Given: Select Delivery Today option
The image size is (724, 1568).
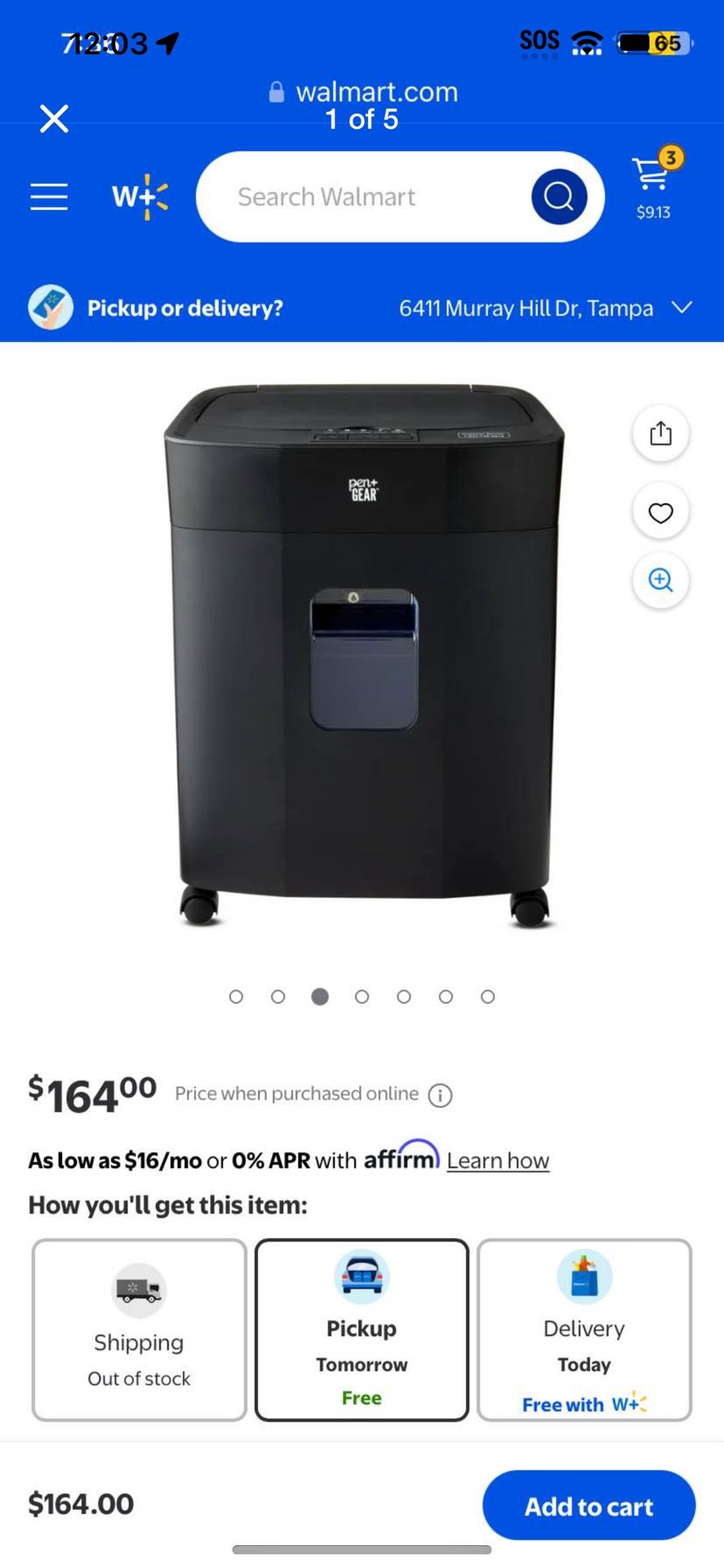Looking at the screenshot, I should tap(584, 1330).
